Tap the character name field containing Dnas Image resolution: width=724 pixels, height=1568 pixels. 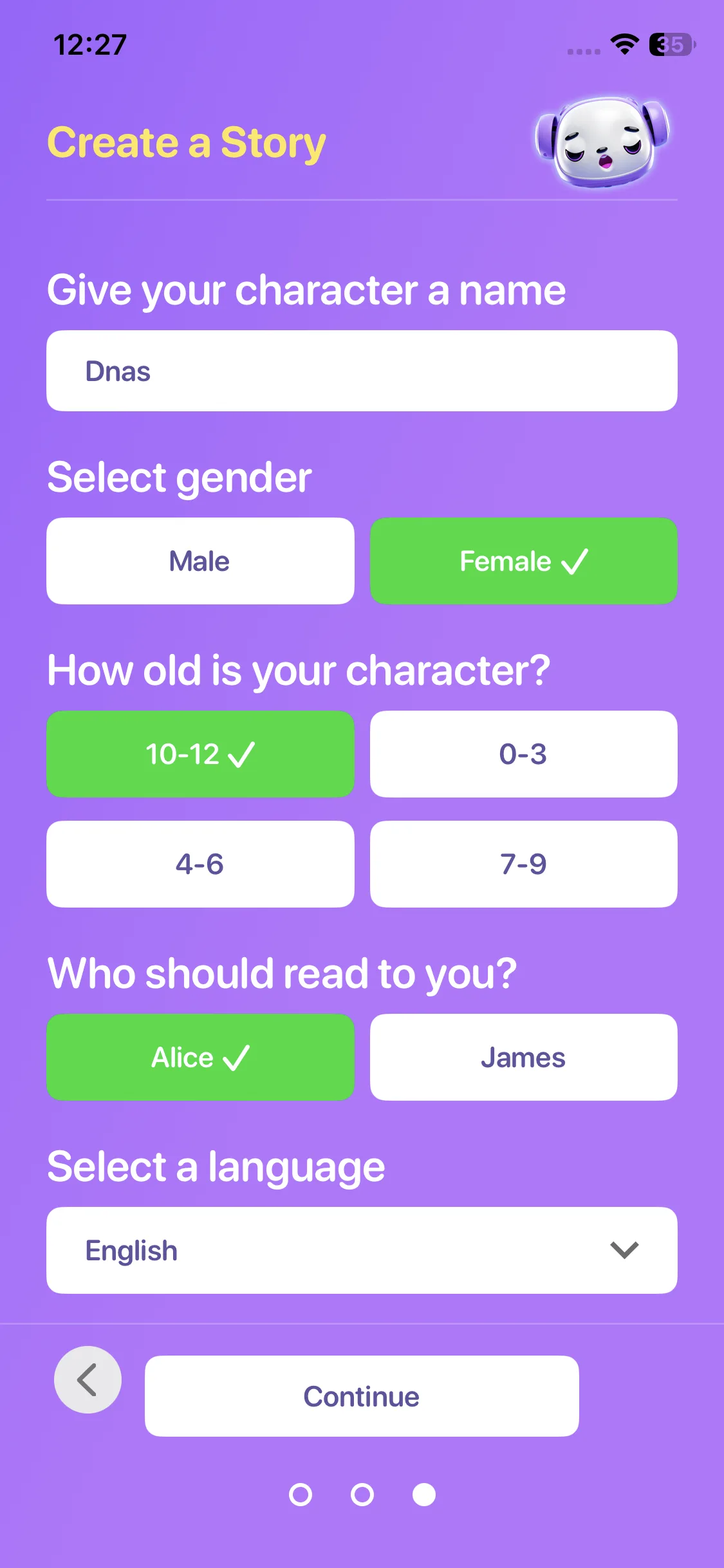362,371
